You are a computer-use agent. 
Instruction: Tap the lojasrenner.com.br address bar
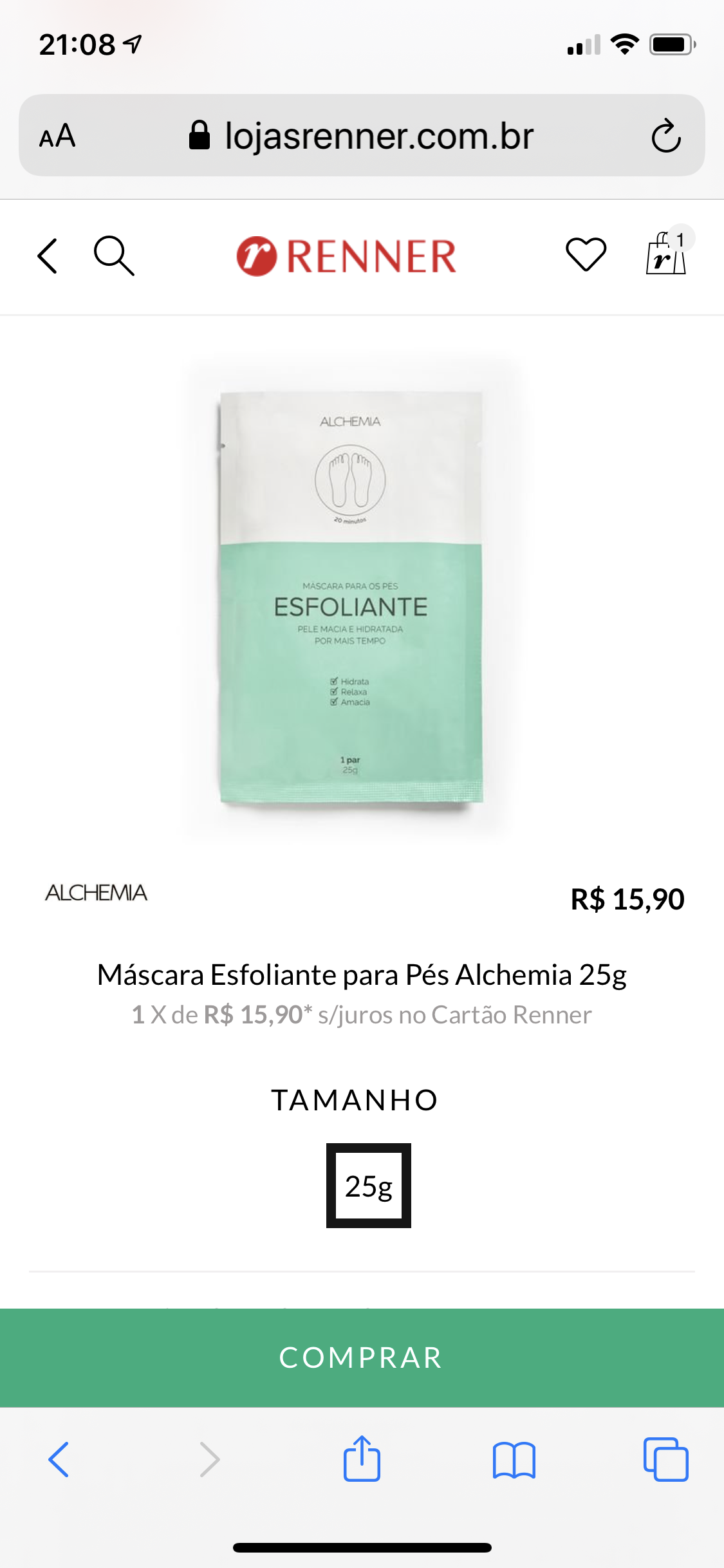(x=362, y=135)
